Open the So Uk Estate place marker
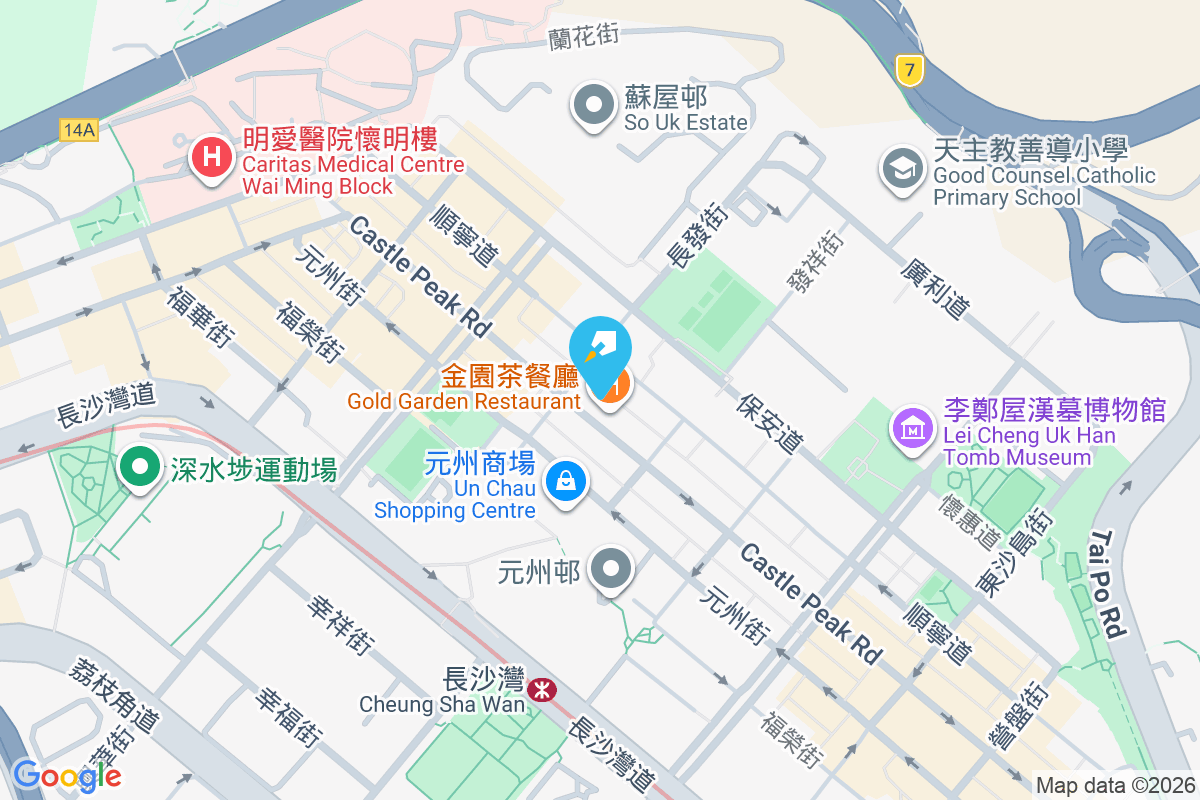 coord(594,104)
